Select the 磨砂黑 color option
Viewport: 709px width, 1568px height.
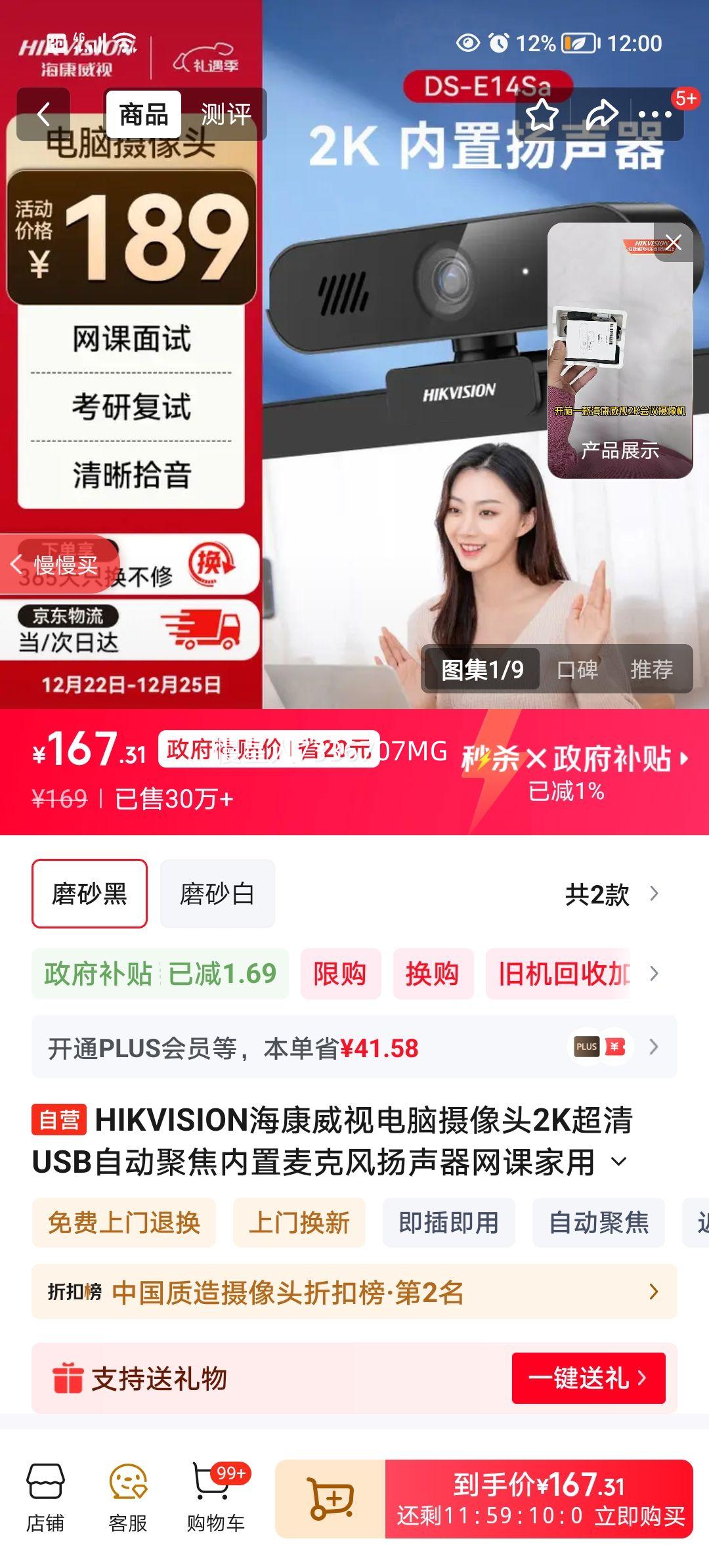point(89,893)
